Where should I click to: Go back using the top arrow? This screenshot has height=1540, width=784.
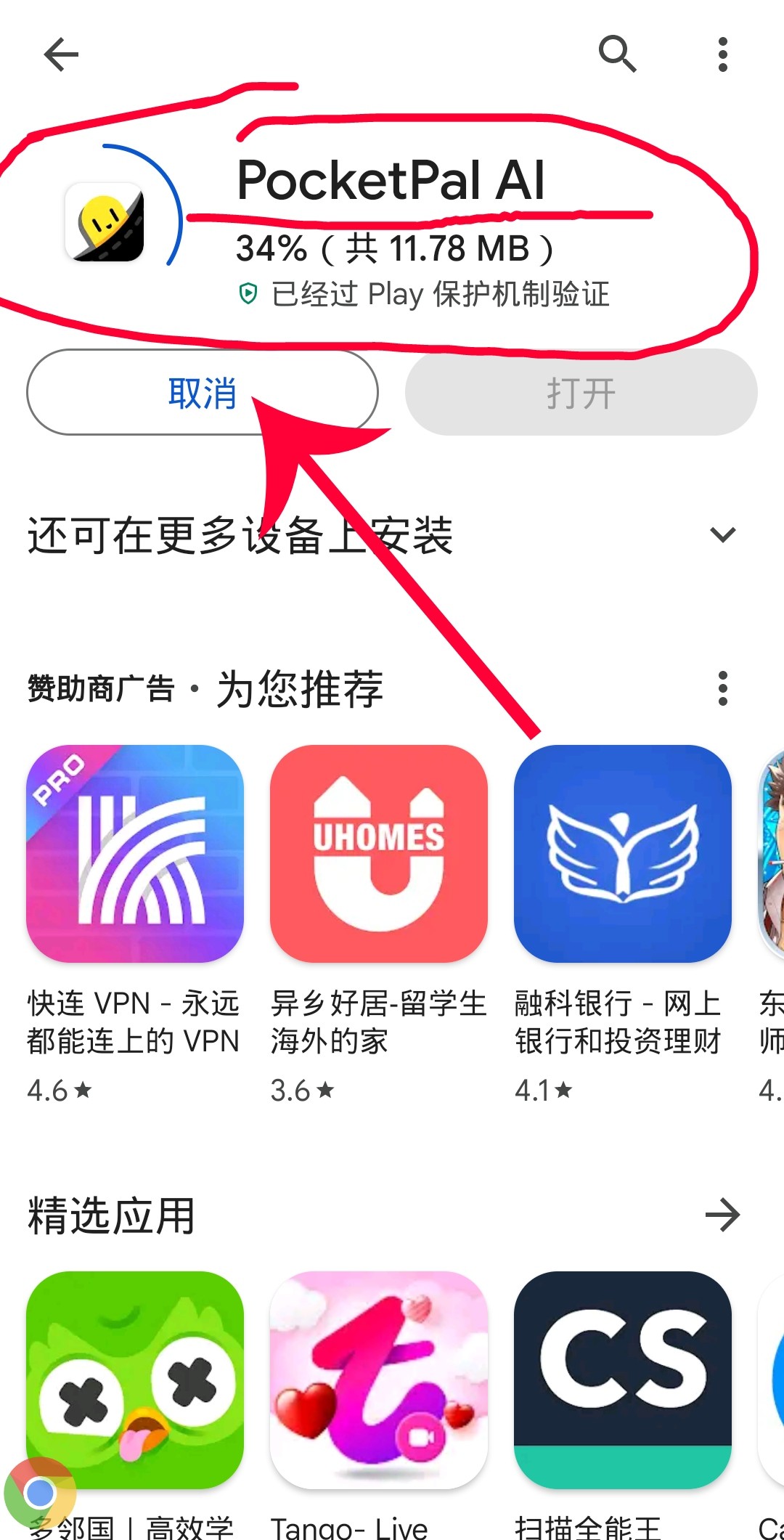(61, 54)
